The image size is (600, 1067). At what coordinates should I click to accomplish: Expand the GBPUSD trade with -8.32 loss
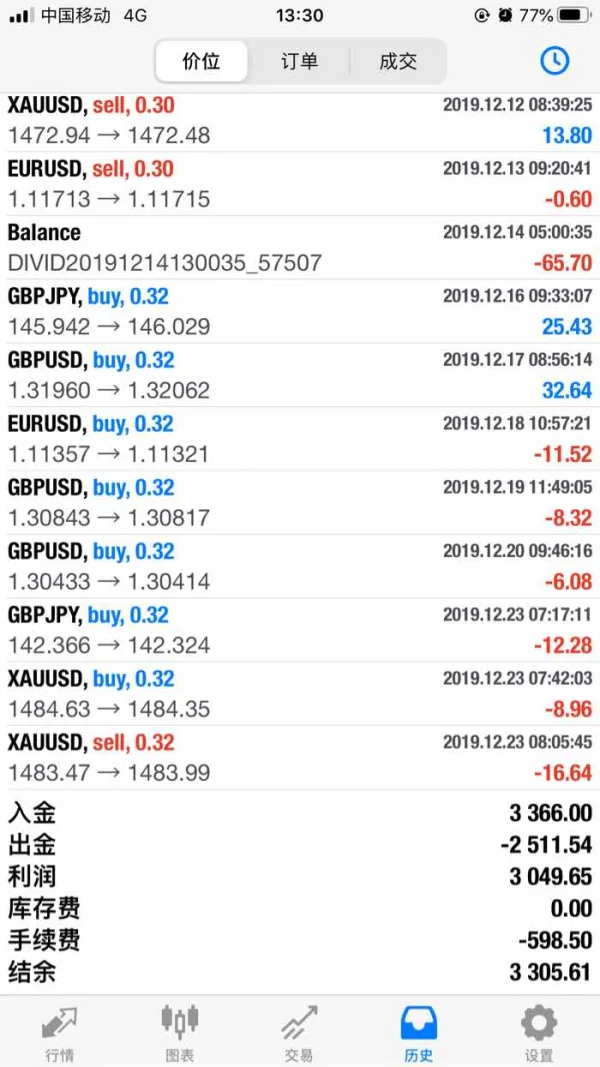[x=300, y=503]
